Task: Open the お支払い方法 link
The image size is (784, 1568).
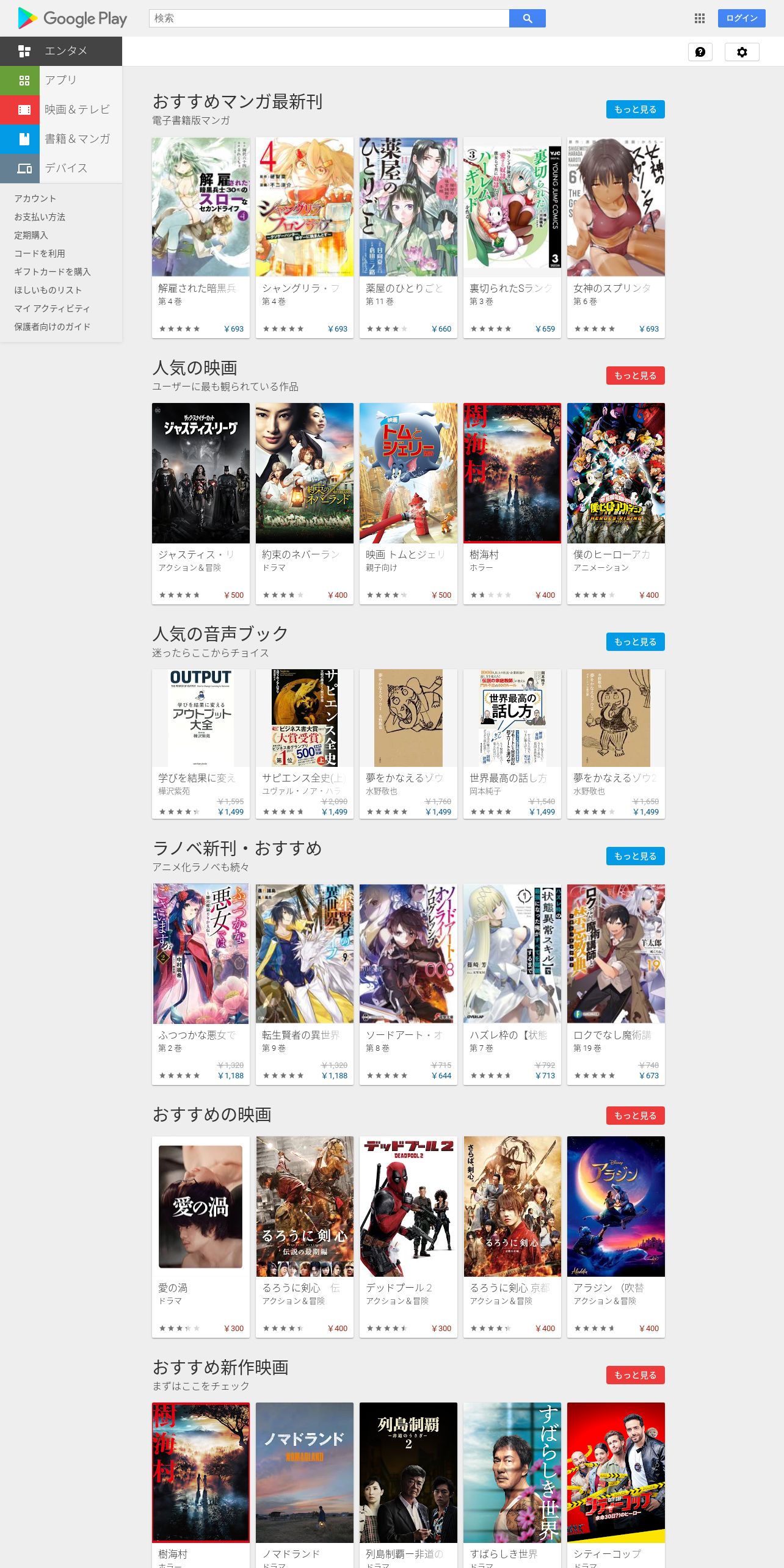Action: tap(40, 217)
